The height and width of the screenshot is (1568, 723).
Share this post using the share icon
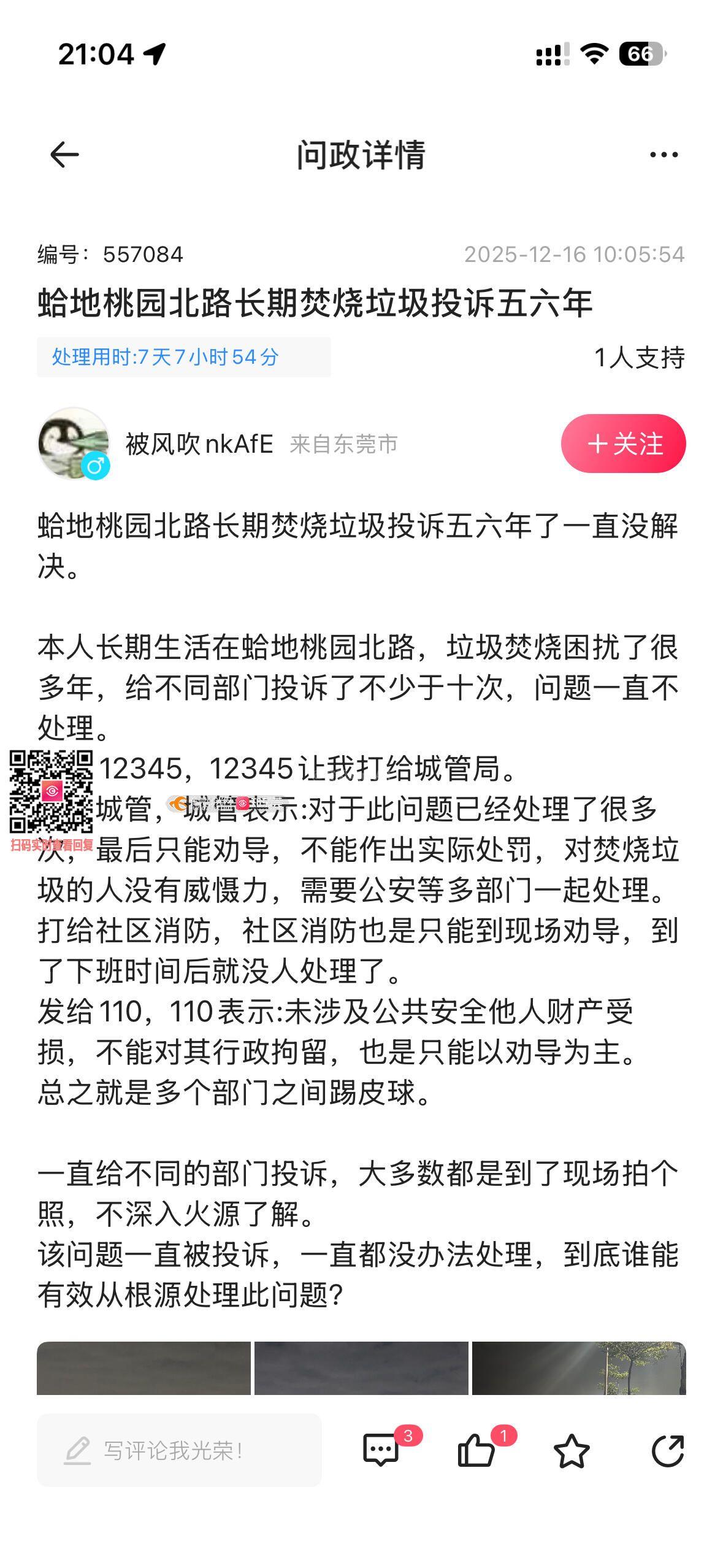[667, 1450]
